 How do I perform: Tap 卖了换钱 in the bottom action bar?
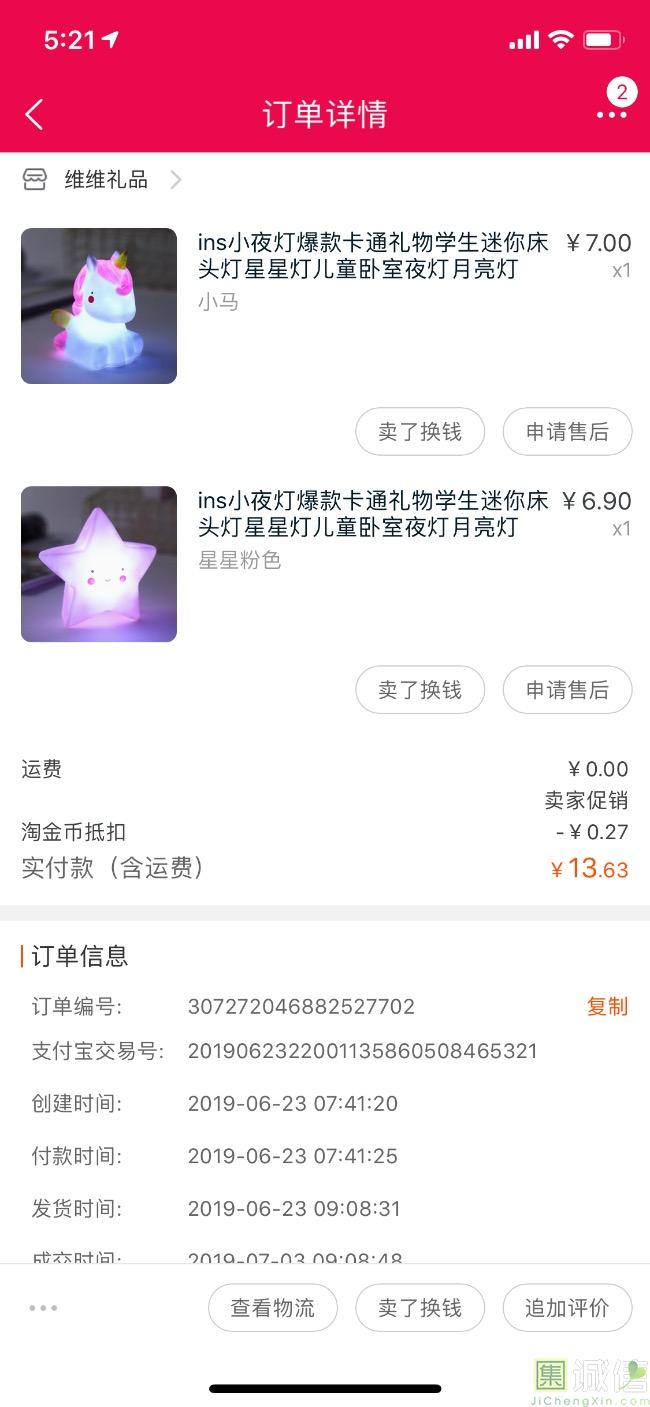[420, 1308]
